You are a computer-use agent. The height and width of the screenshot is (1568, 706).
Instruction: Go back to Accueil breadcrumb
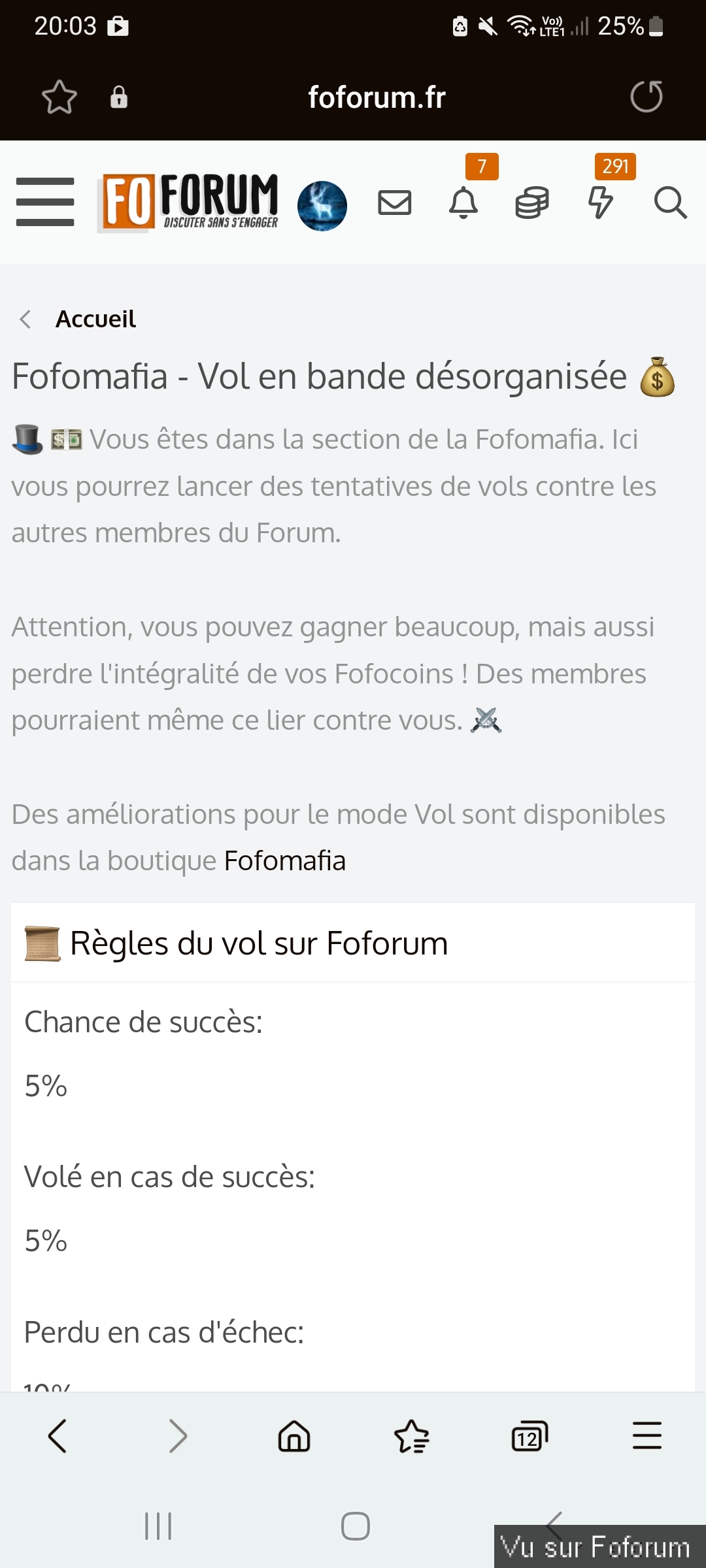coord(95,319)
